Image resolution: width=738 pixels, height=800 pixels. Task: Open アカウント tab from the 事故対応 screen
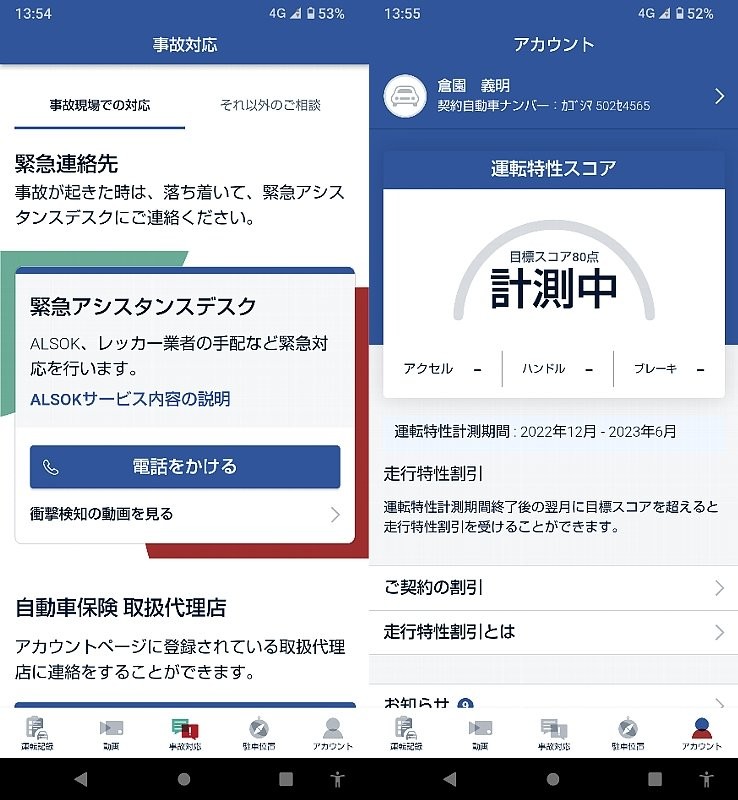(332, 733)
